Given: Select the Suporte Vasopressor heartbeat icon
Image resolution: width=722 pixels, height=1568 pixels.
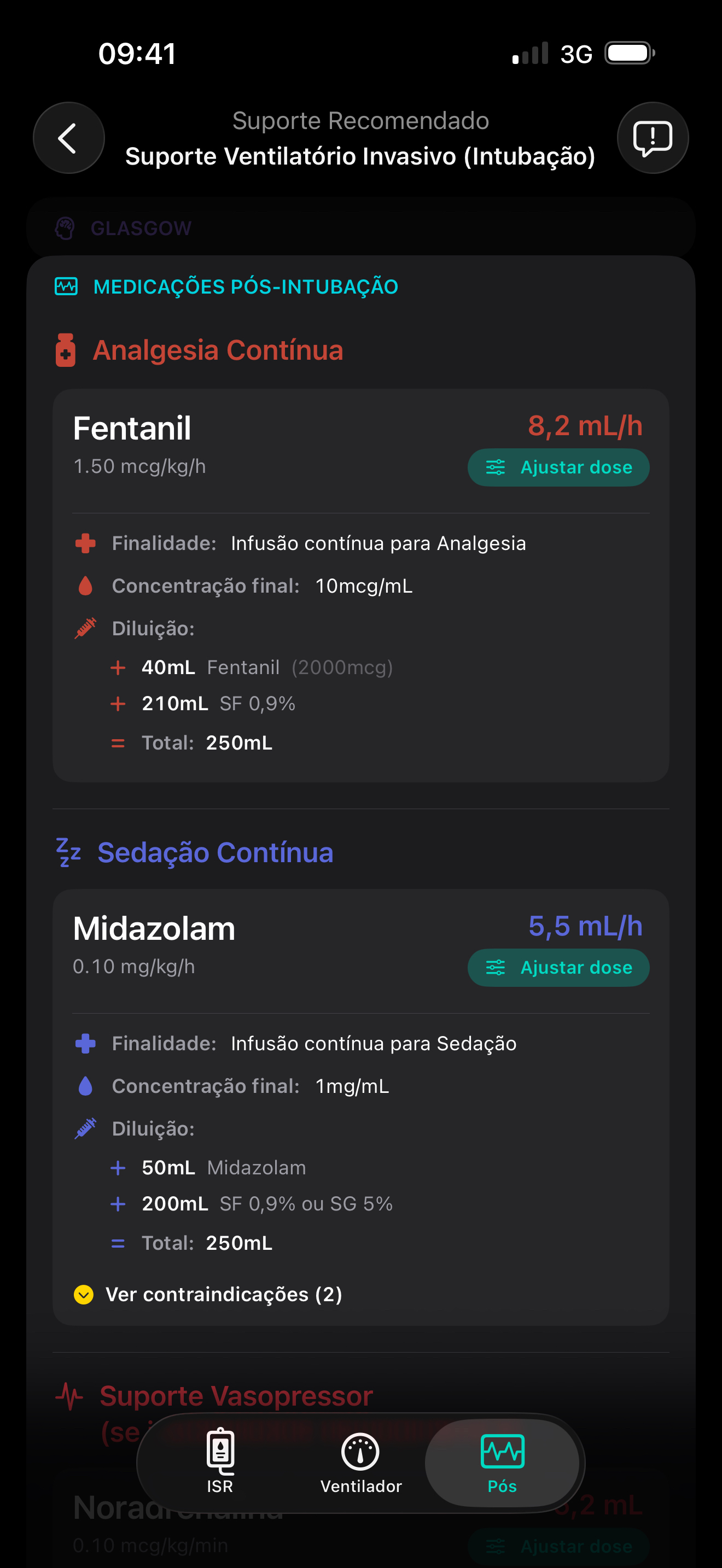Looking at the screenshot, I should click(69, 1396).
